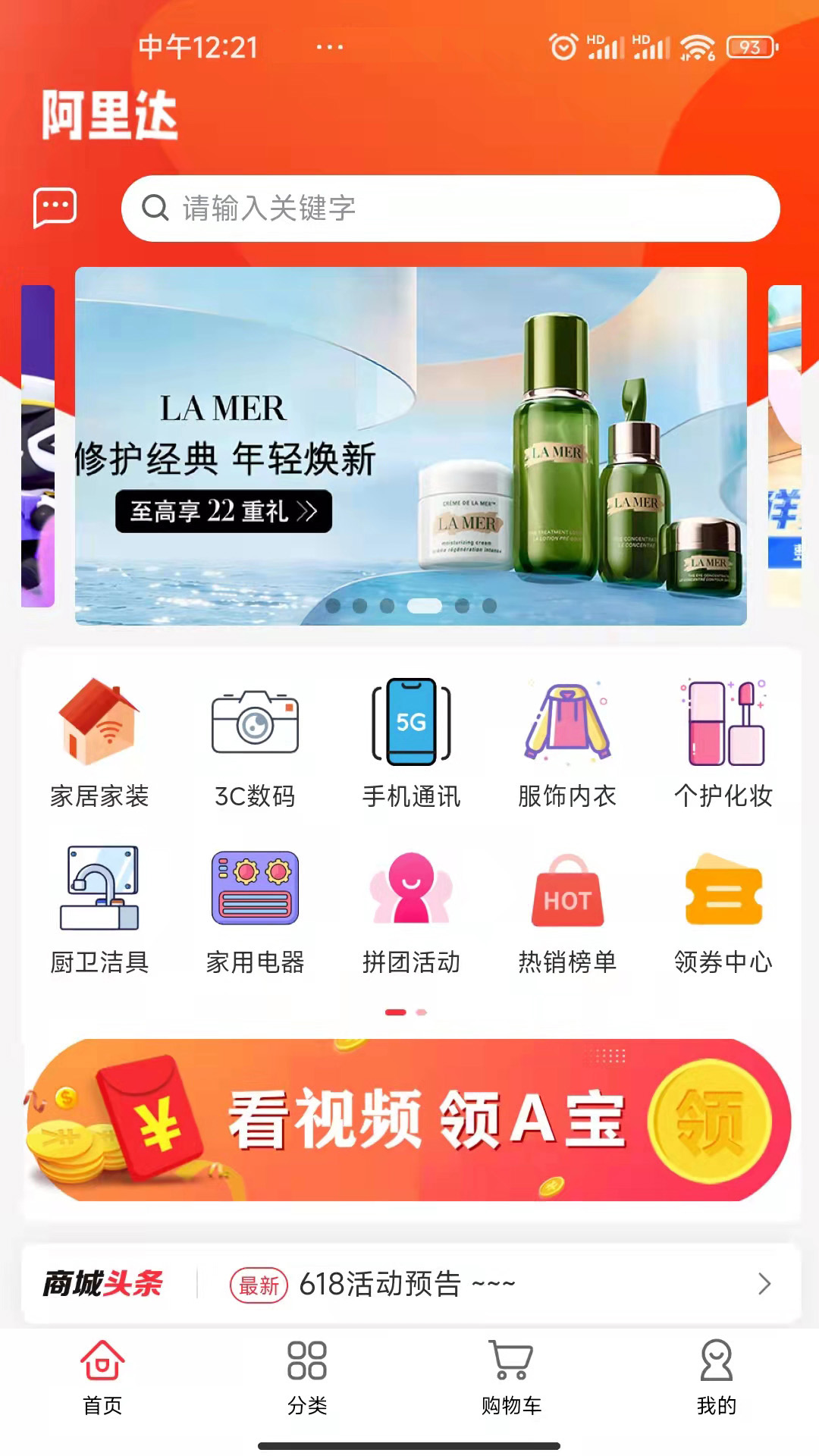
Task: Open 手机通讯 category
Action: click(411, 743)
